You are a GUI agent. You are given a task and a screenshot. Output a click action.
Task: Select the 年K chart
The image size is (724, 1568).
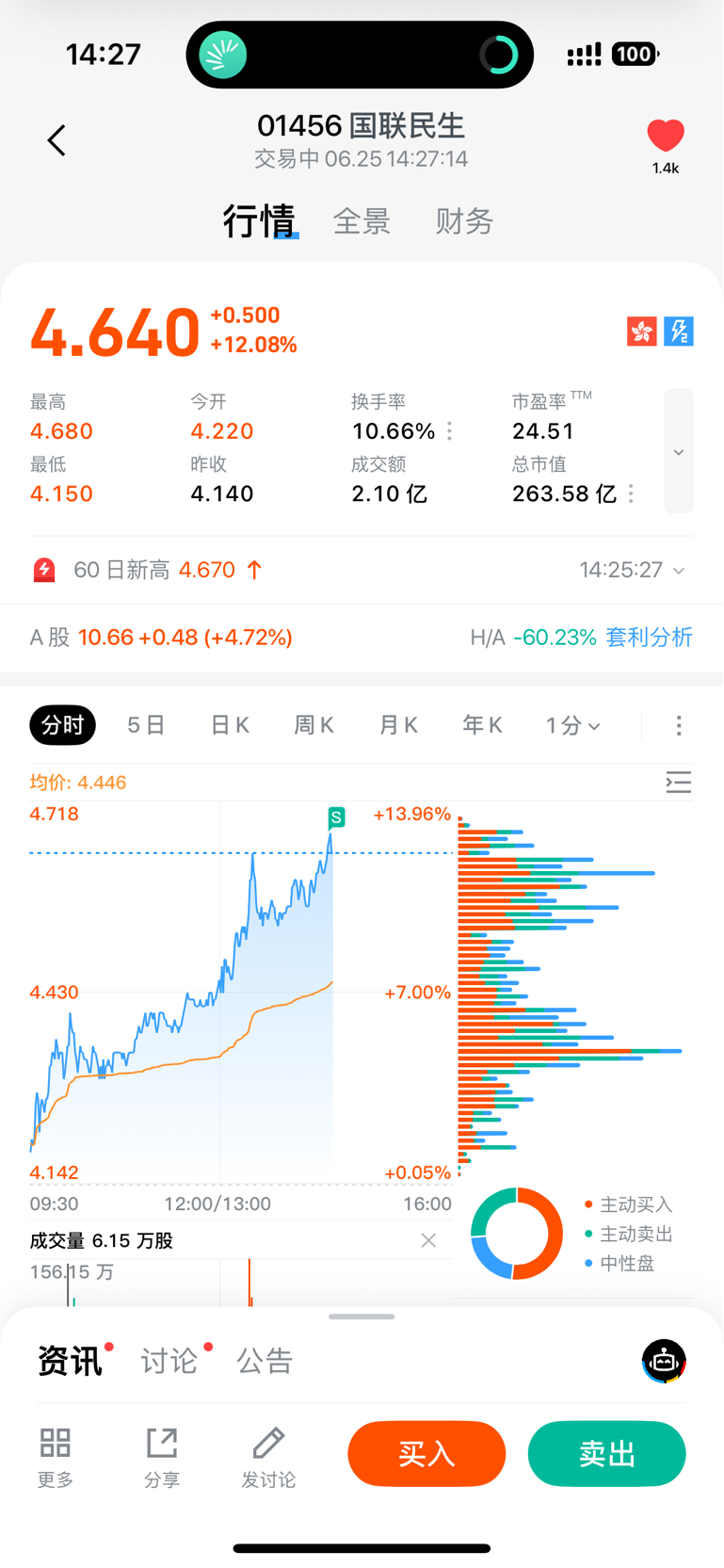point(482,725)
